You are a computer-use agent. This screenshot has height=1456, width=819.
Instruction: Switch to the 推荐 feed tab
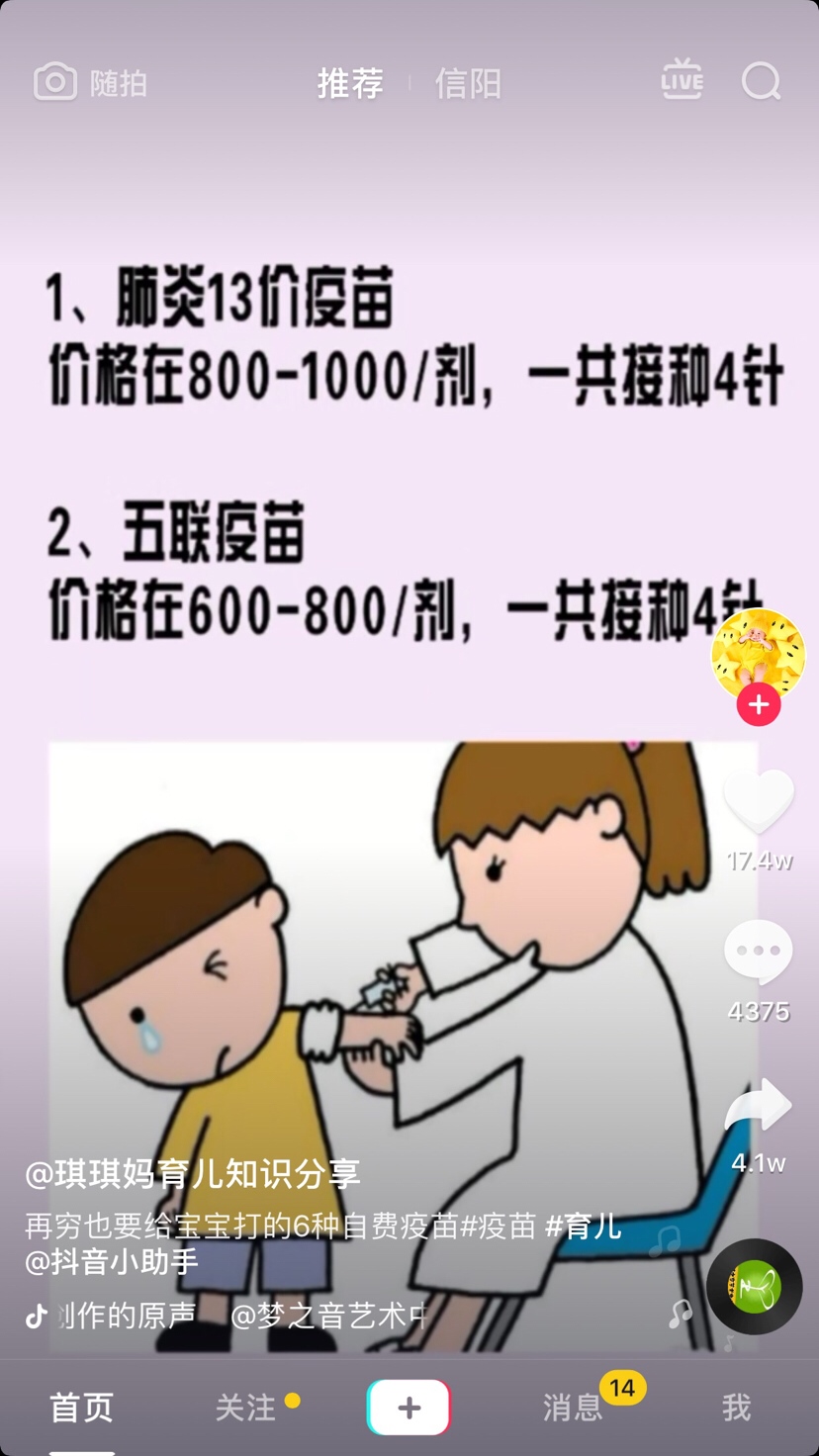(x=350, y=83)
